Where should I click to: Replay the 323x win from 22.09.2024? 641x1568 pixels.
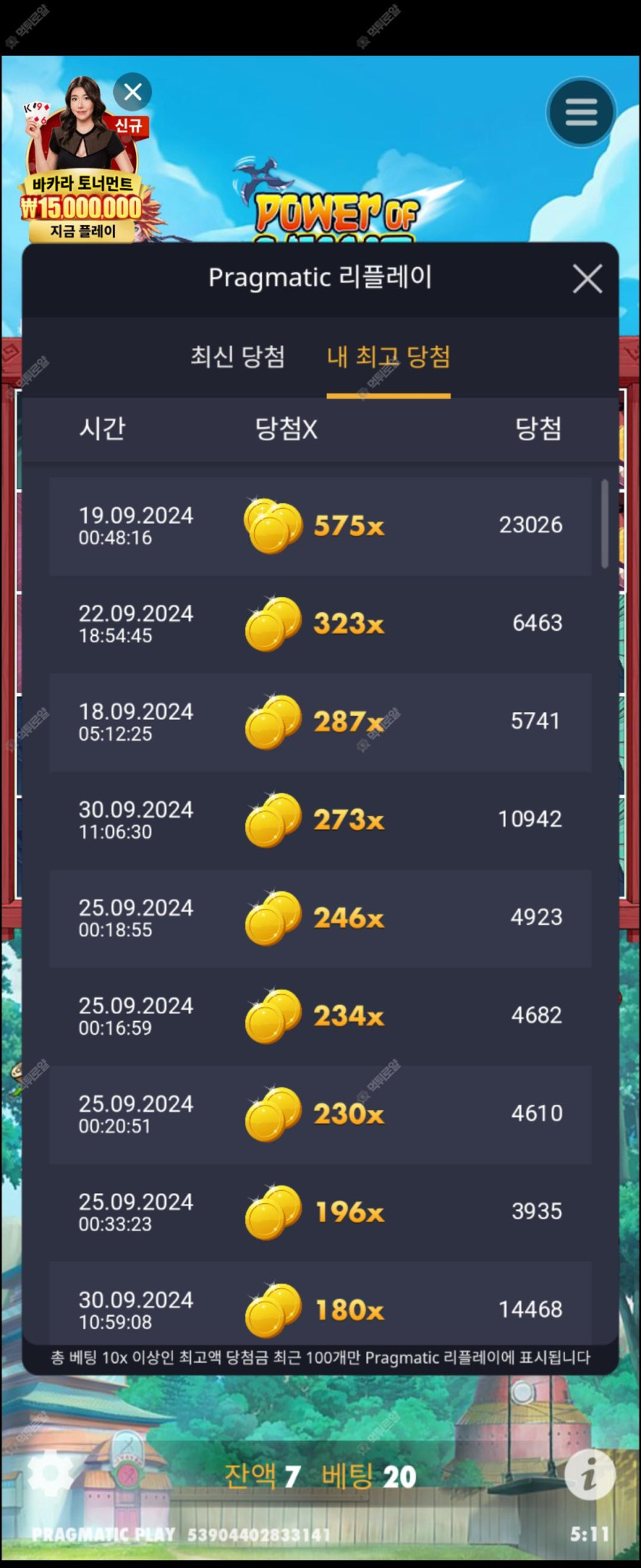[320, 624]
